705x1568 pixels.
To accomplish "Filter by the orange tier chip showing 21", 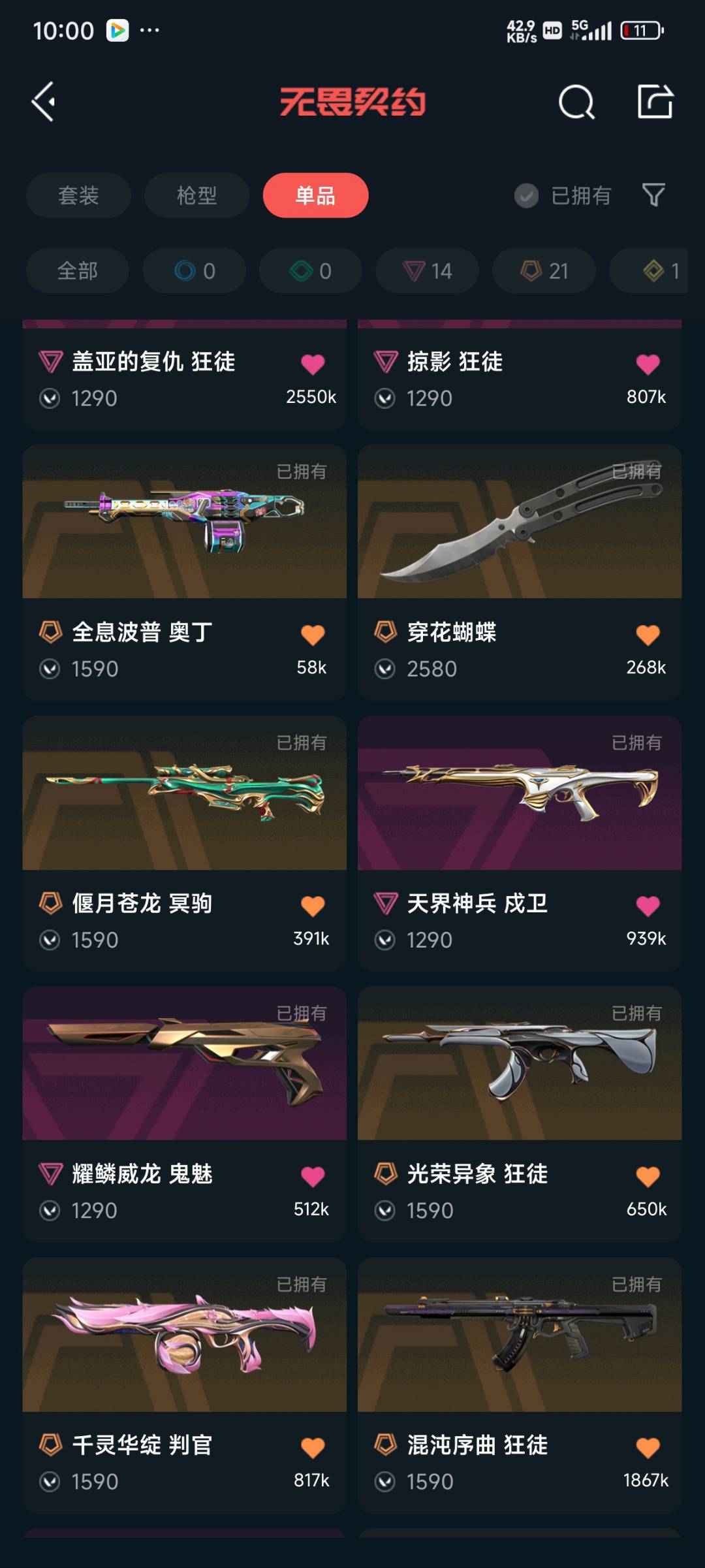I will (544, 271).
